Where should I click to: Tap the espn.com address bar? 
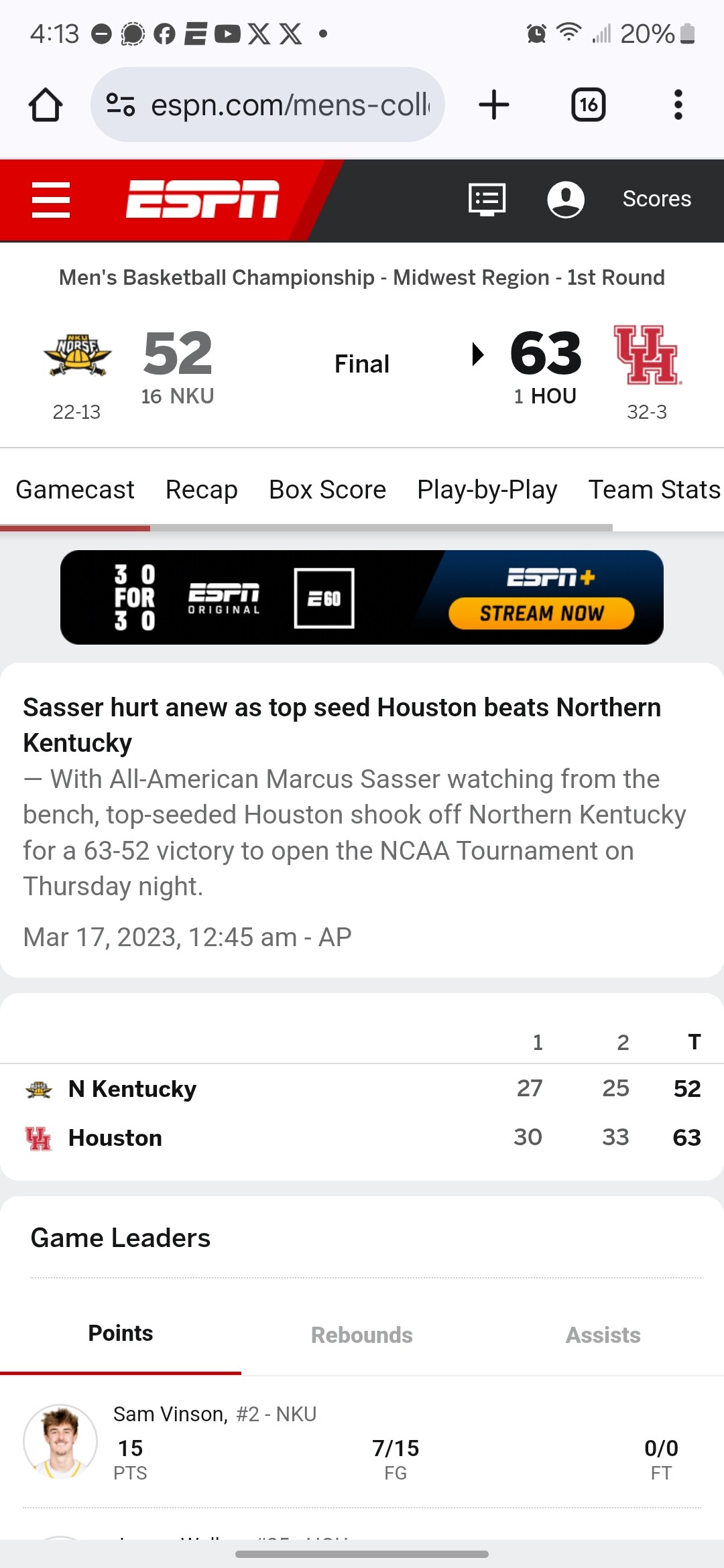coord(267,105)
